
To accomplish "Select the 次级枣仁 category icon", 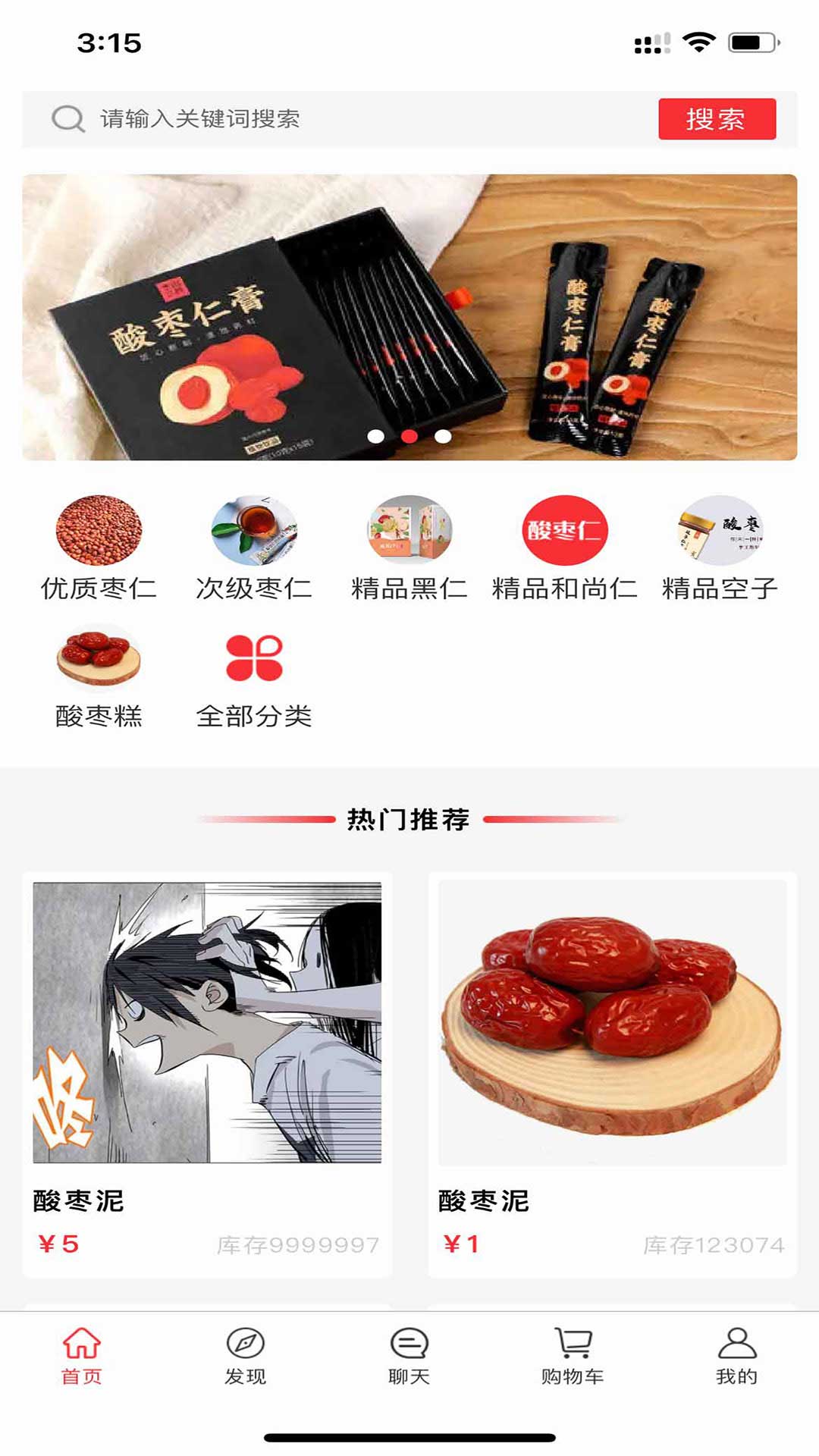I will point(253,529).
